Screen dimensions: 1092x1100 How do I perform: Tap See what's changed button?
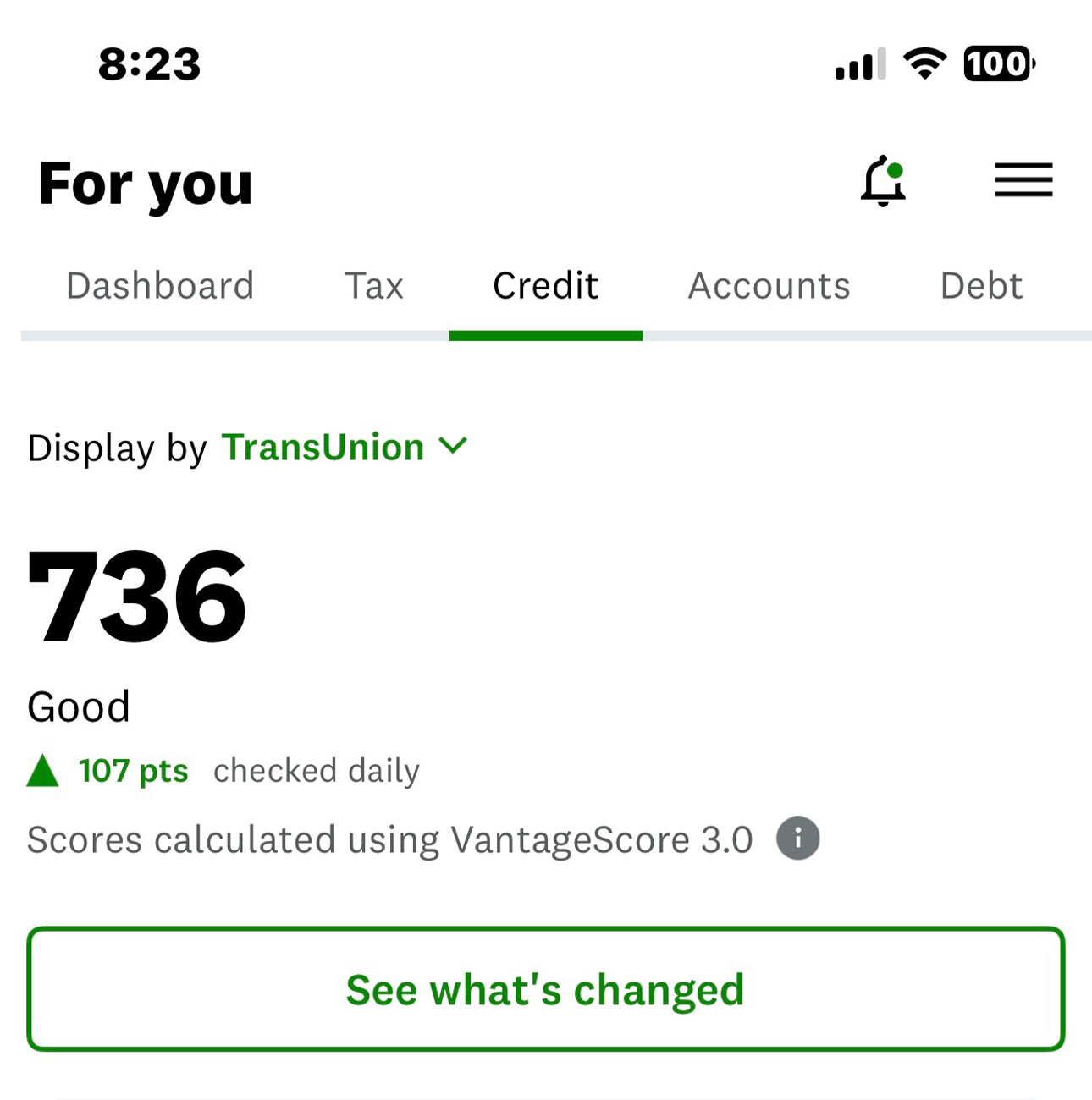pyautogui.click(x=545, y=989)
